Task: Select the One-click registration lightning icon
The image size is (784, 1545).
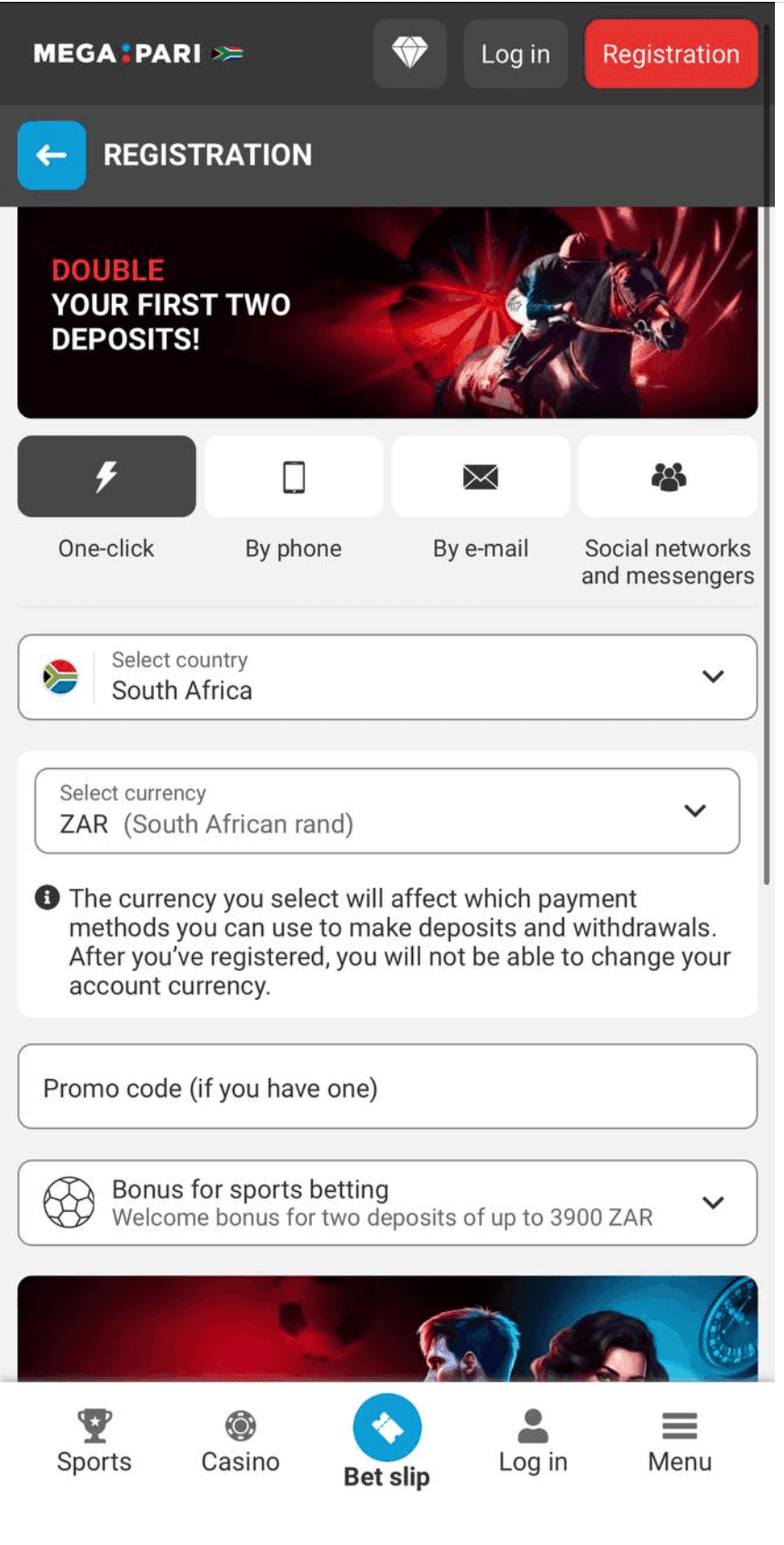Action: point(106,477)
